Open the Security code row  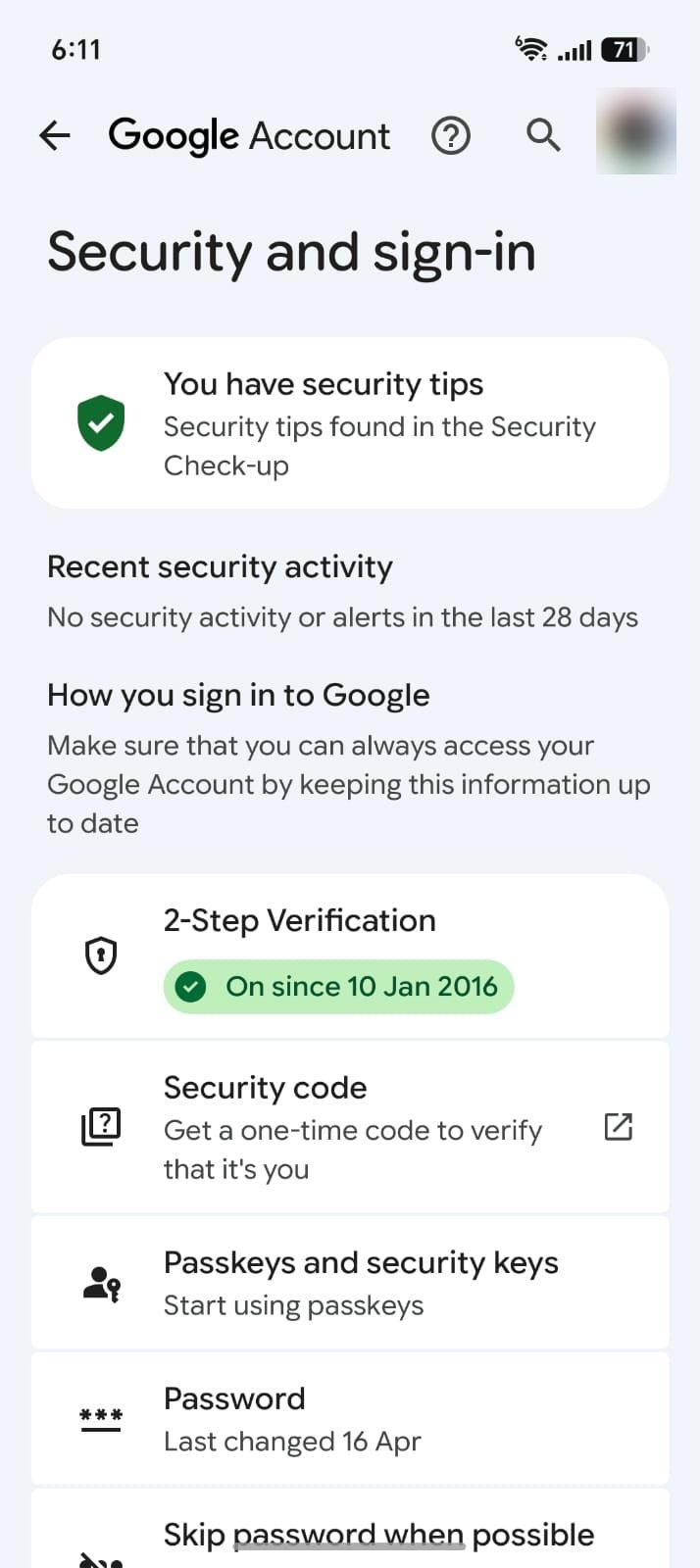pyautogui.click(x=350, y=1127)
